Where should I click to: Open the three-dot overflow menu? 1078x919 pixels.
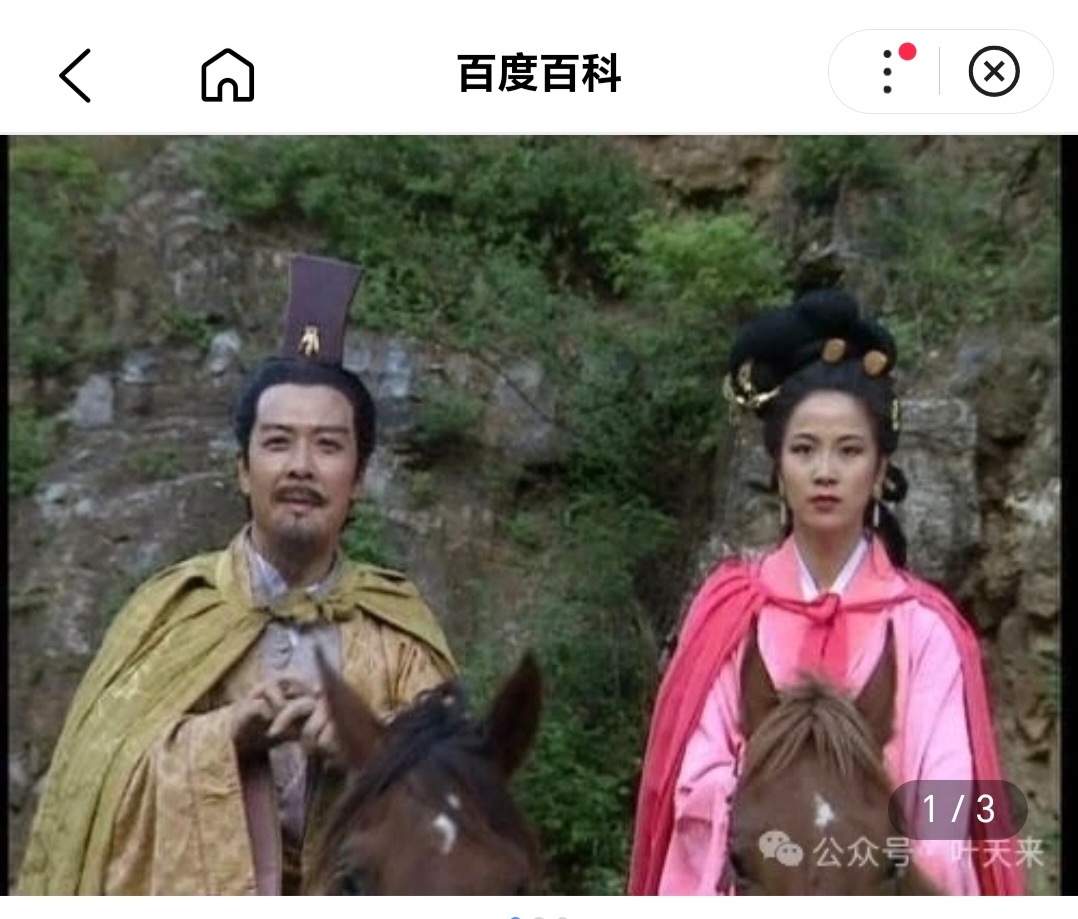point(888,72)
